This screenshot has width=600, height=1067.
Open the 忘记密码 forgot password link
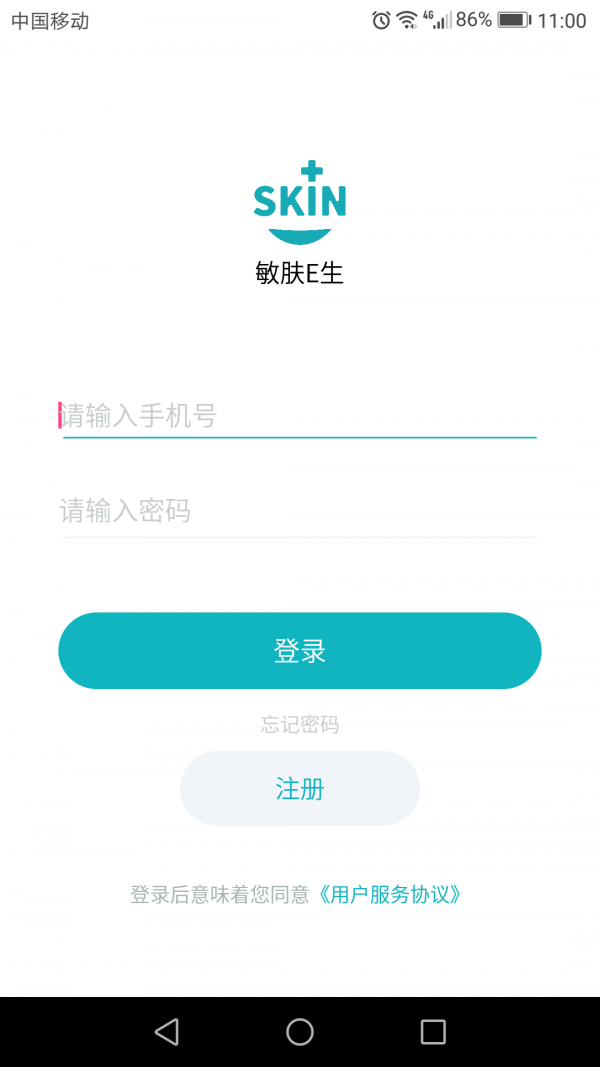pos(300,725)
